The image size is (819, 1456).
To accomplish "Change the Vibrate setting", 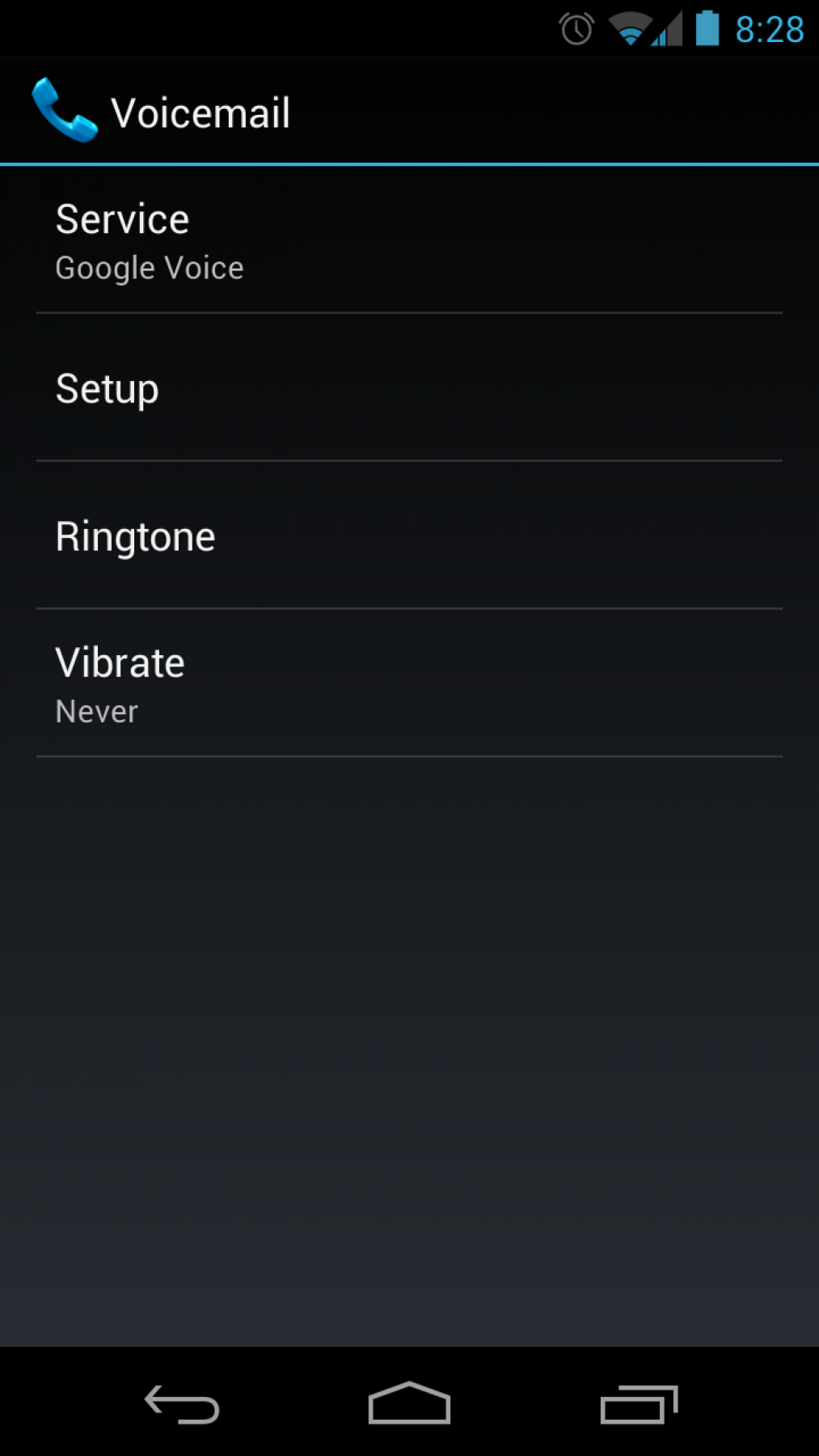I will pos(409,684).
